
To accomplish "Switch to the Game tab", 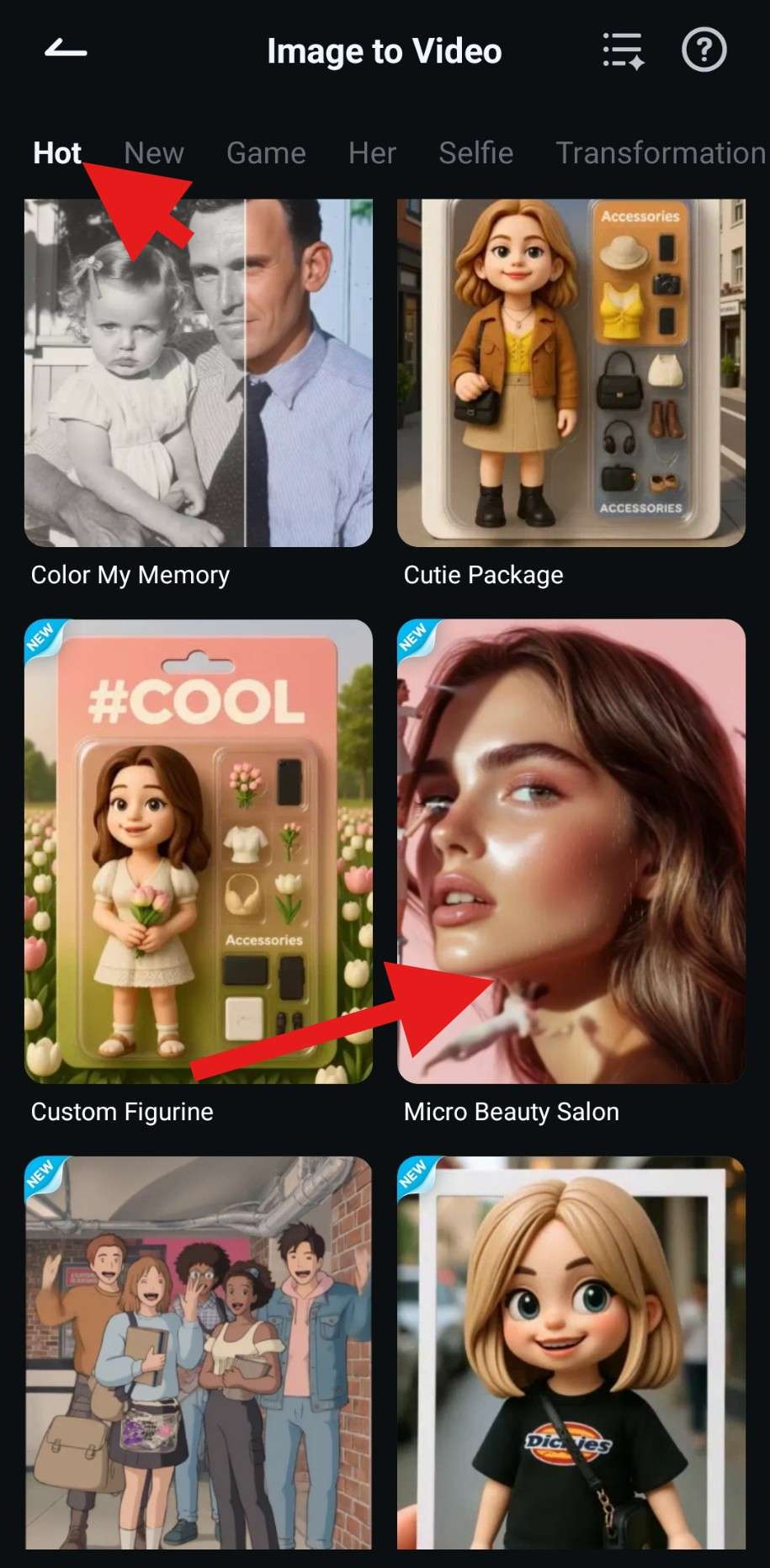I will (x=266, y=153).
